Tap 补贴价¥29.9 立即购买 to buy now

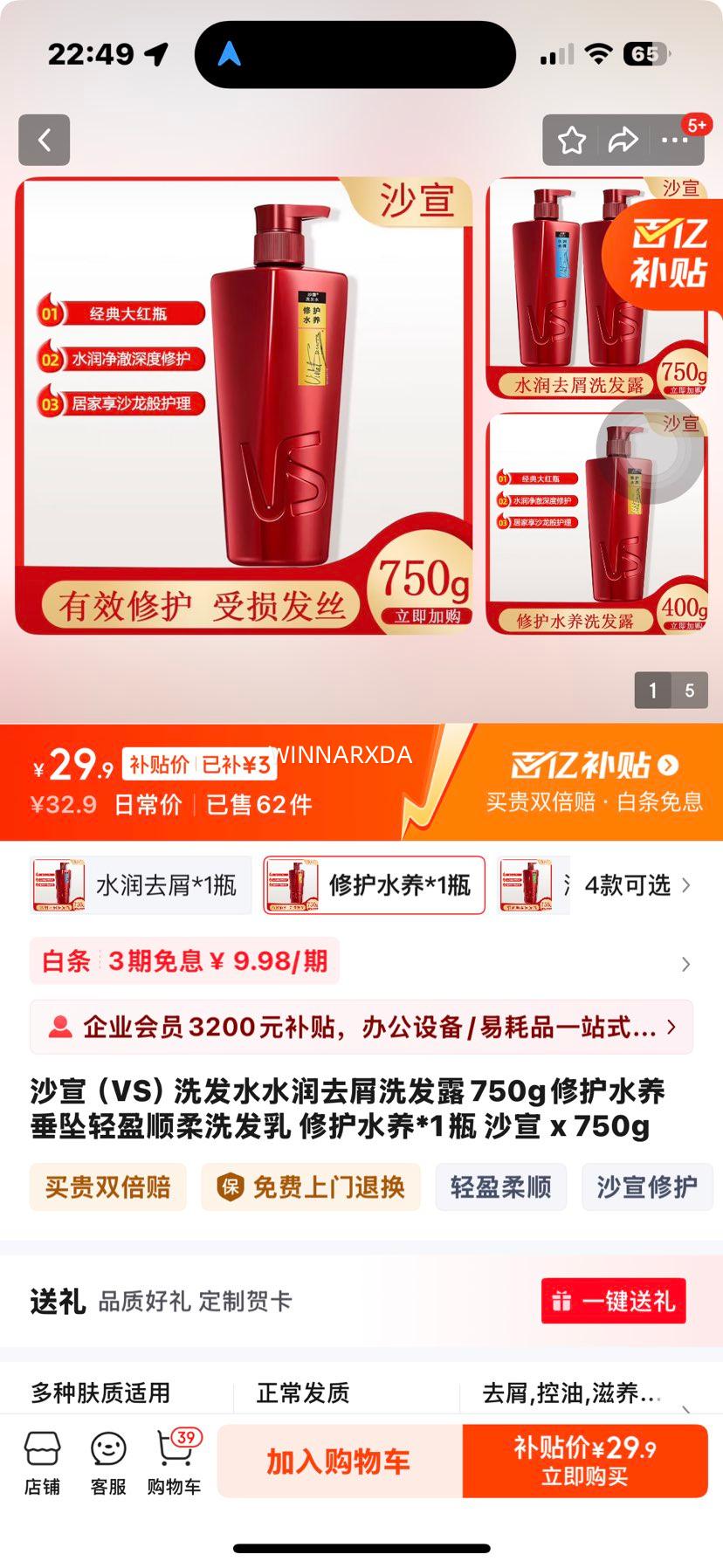pyautogui.click(x=583, y=1460)
